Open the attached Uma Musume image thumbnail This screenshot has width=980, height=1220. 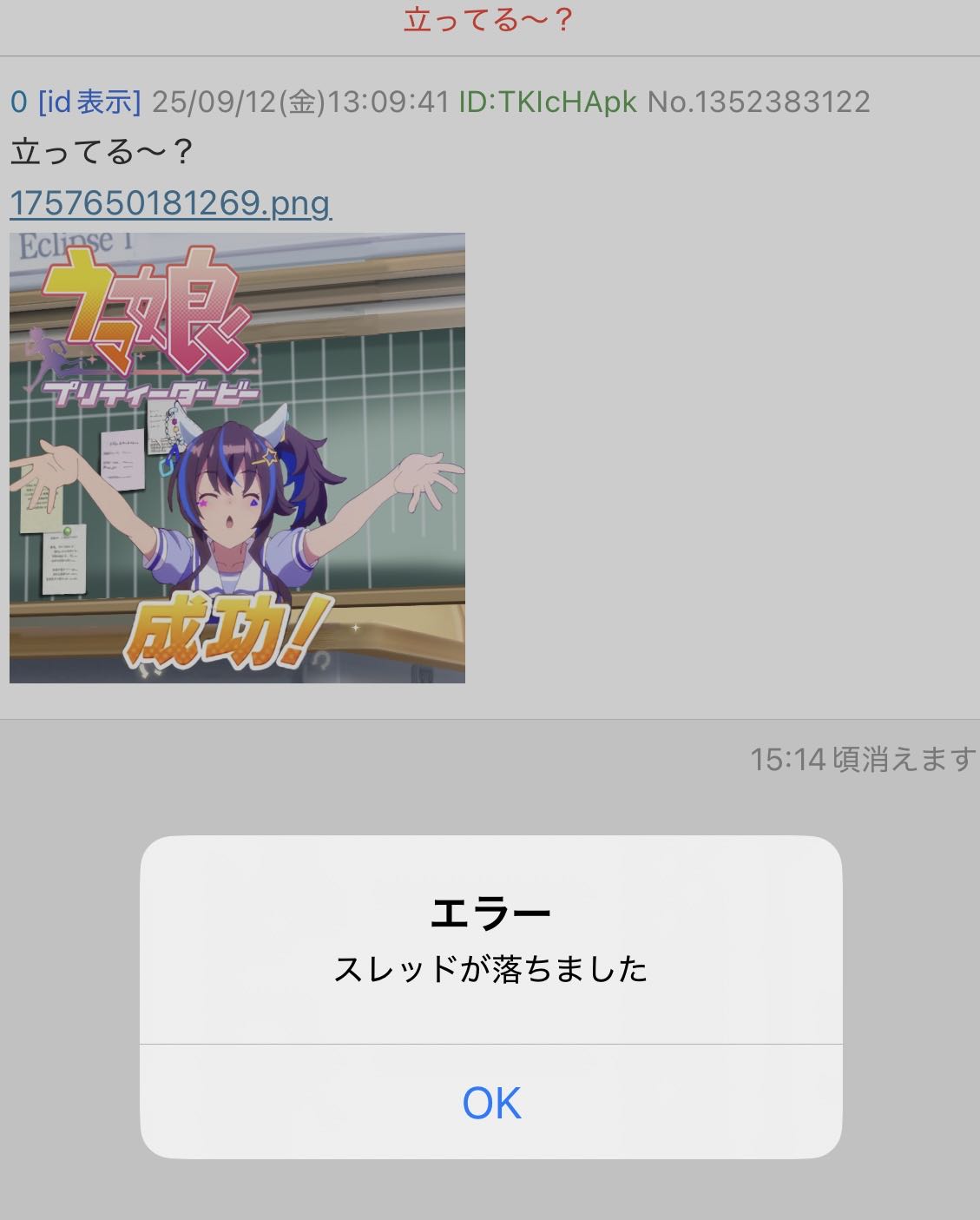[237, 458]
